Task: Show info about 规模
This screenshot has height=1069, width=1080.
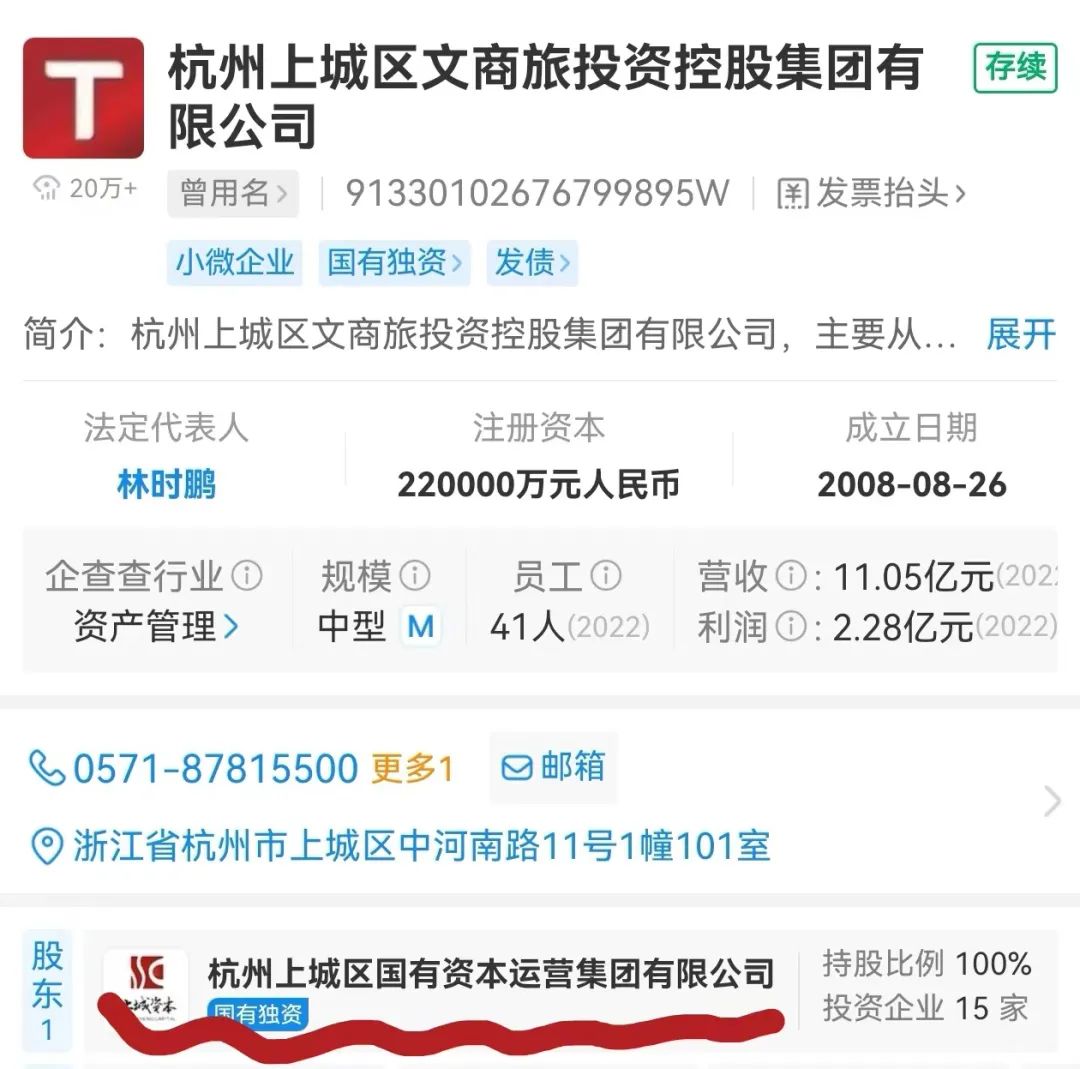Action: point(414,576)
